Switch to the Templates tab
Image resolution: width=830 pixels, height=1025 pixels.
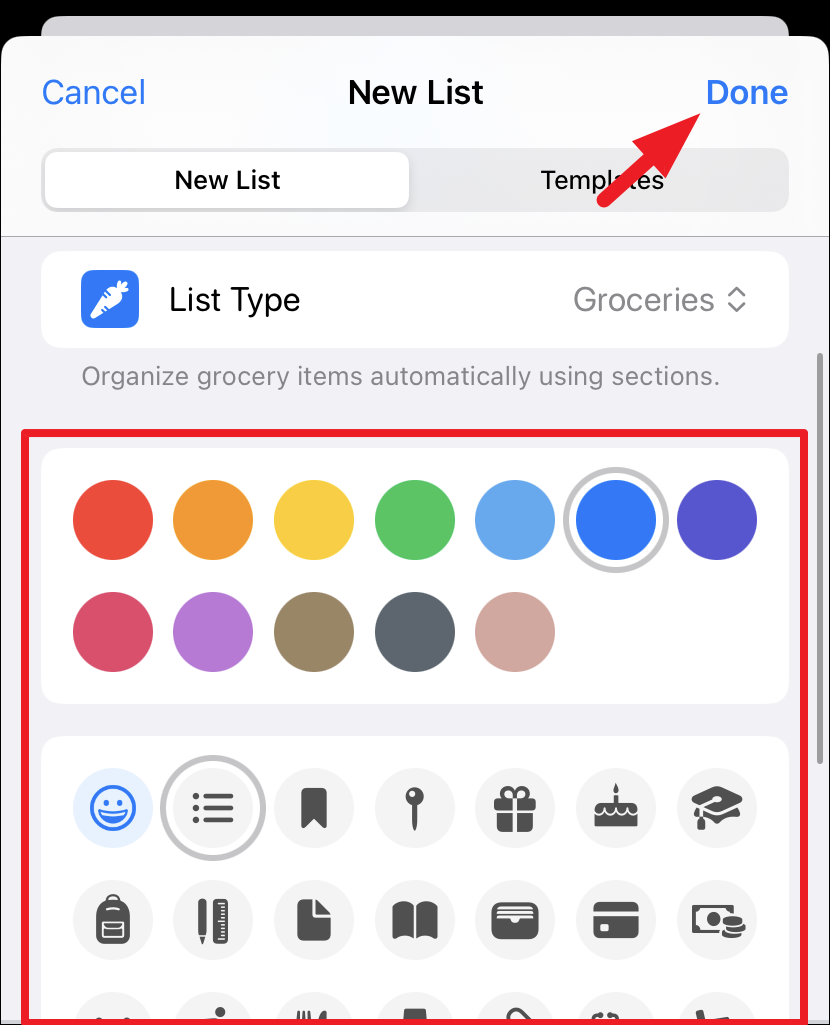tap(601, 180)
